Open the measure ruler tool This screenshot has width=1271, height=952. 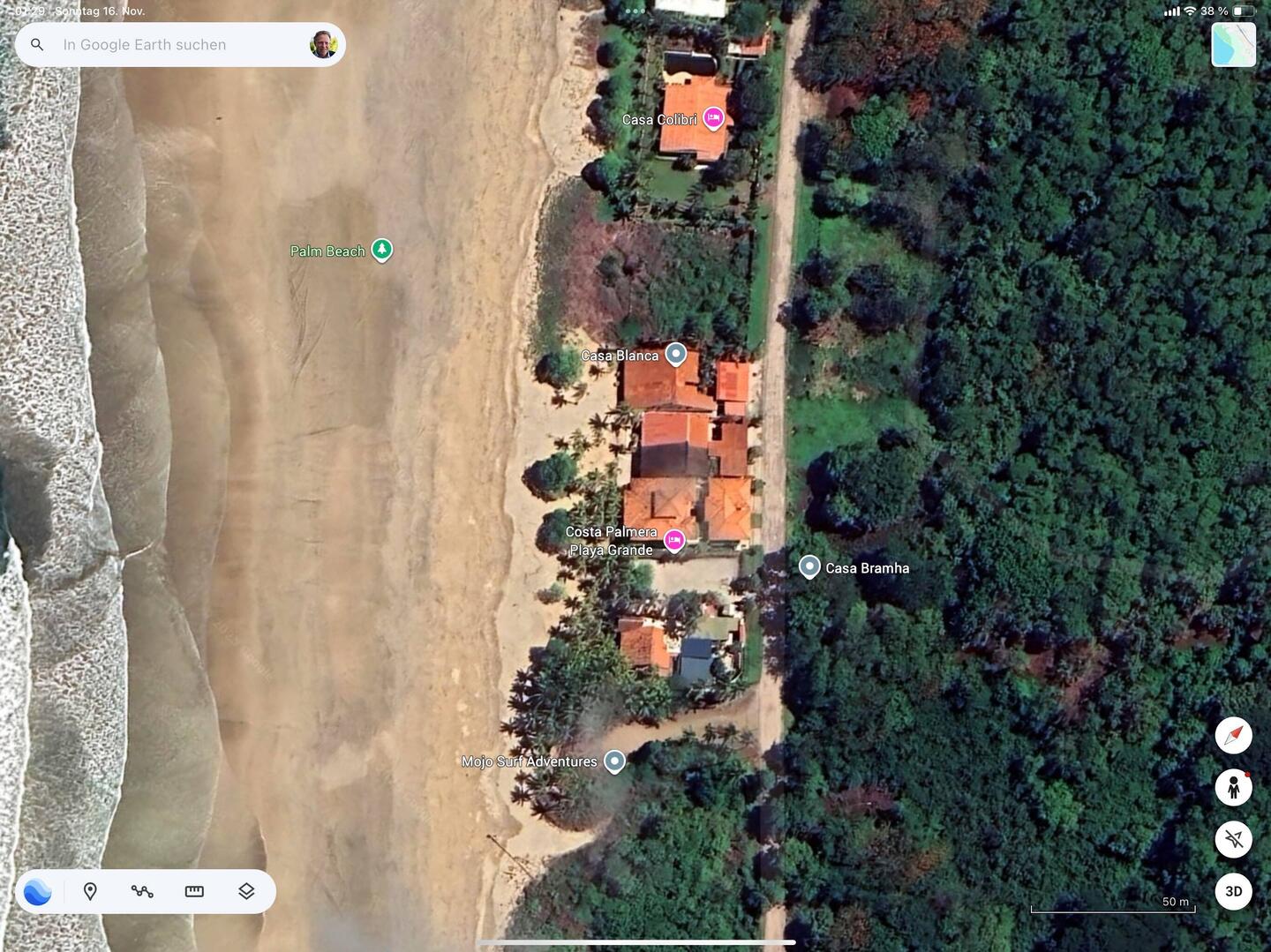194,892
